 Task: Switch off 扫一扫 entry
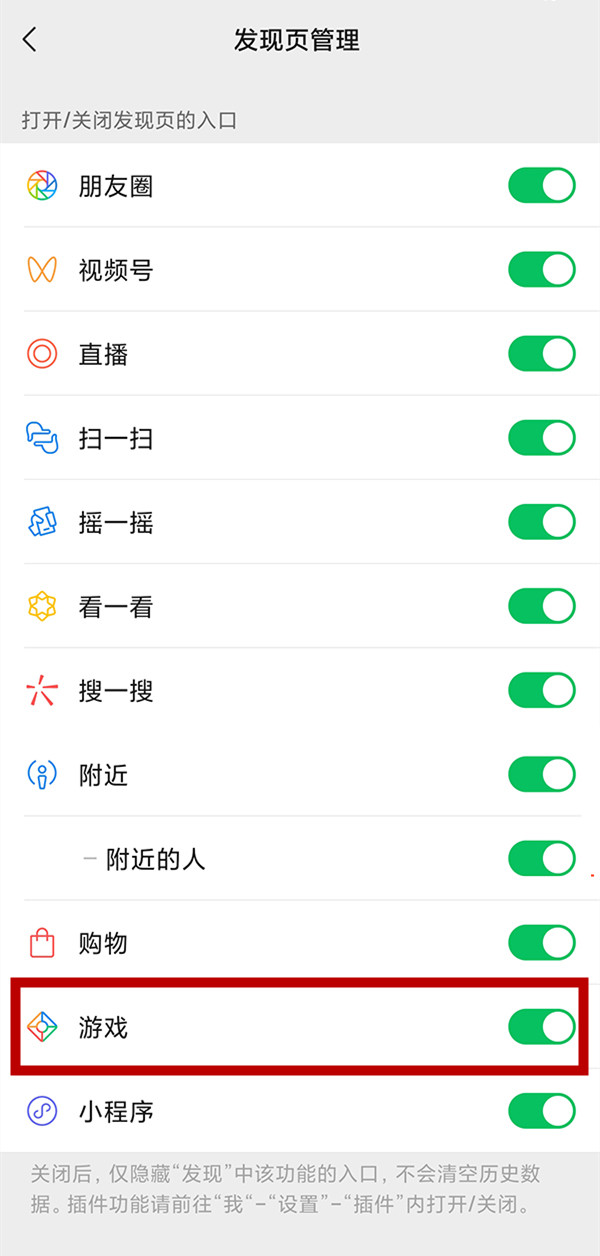(x=542, y=438)
